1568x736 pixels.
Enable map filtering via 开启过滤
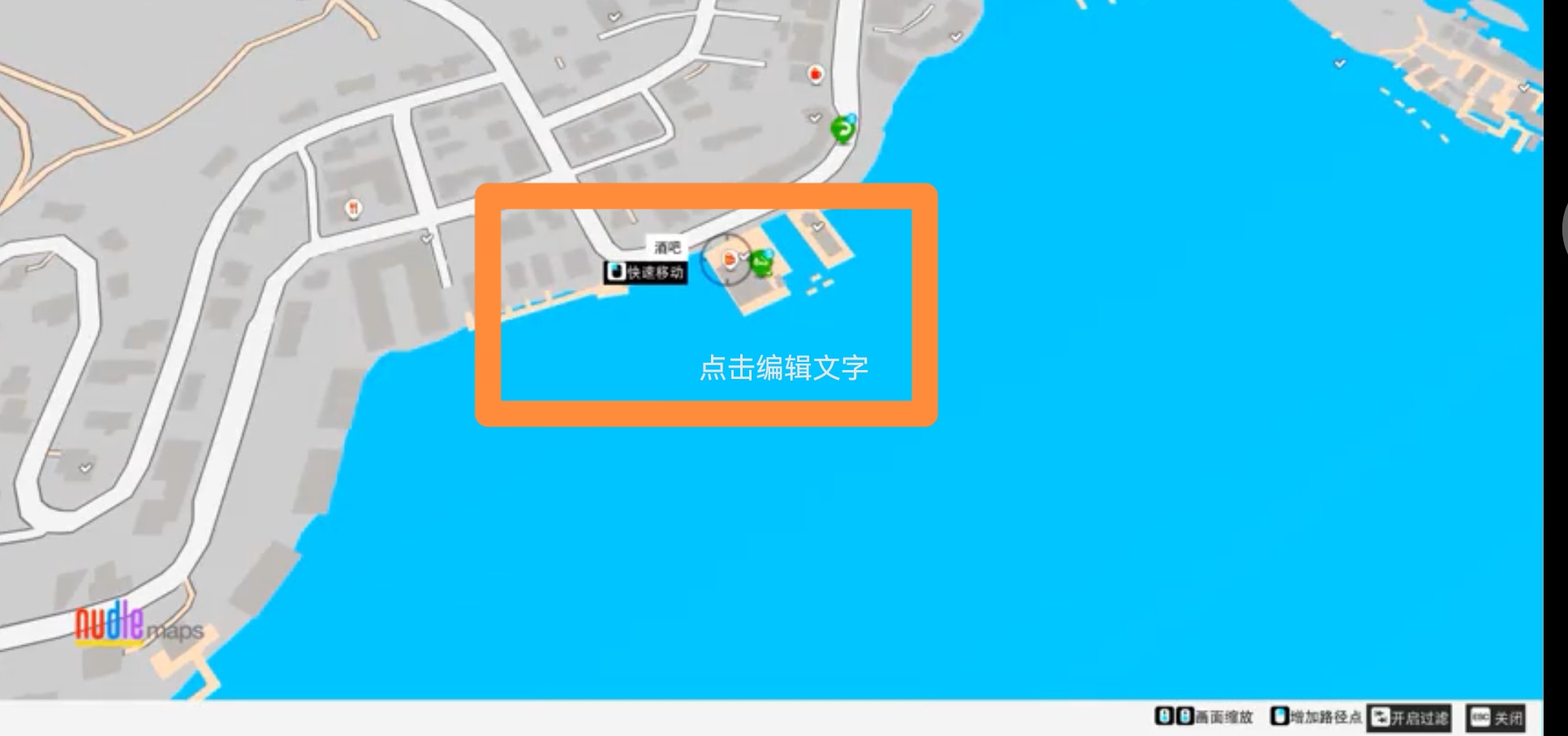(1410, 717)
